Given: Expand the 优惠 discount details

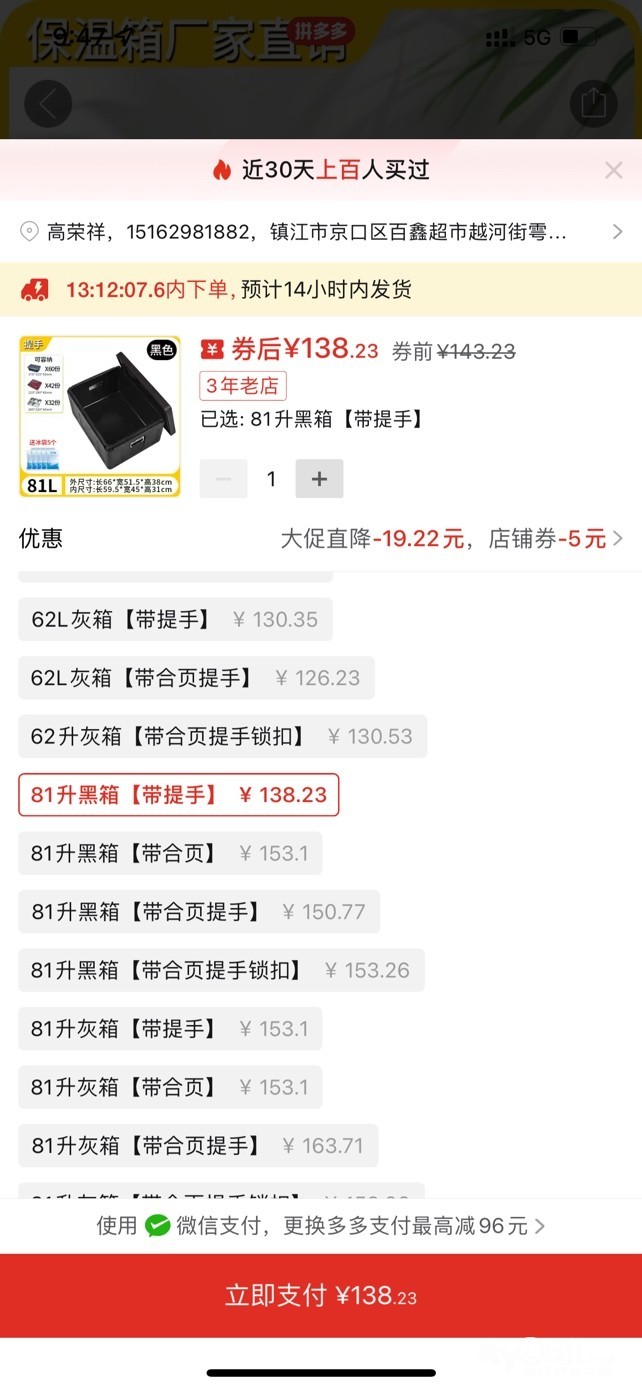Looking at the screenshot, I should (x=450, y=539).
